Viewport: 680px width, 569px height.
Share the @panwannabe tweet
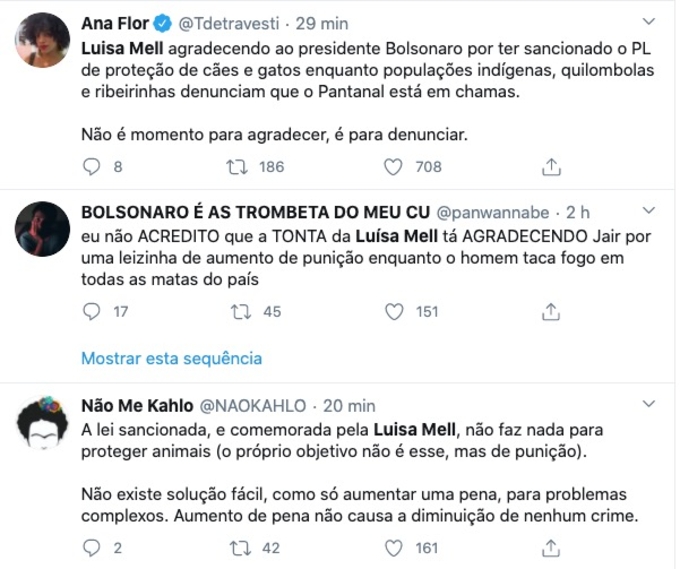[550, 311]
